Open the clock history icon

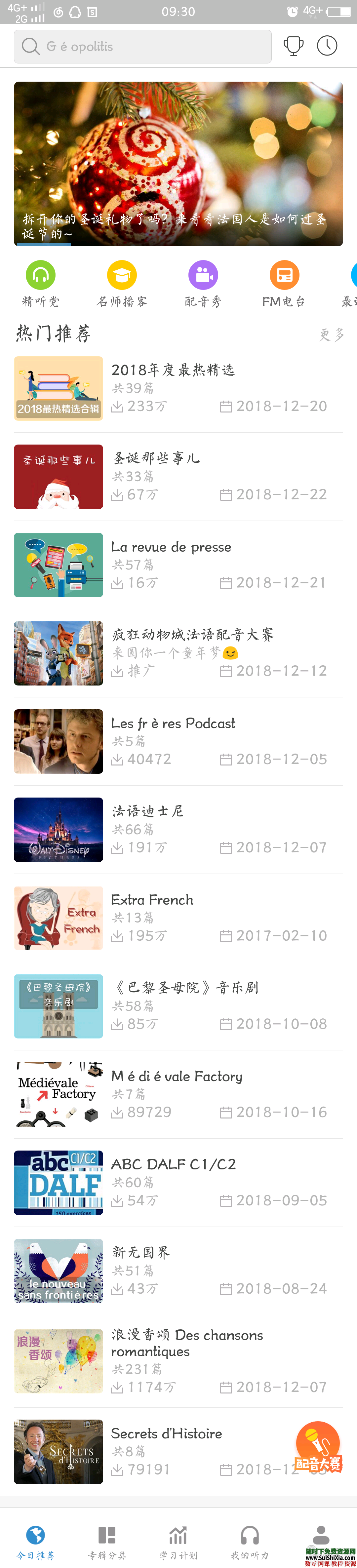tap(327, 46)
